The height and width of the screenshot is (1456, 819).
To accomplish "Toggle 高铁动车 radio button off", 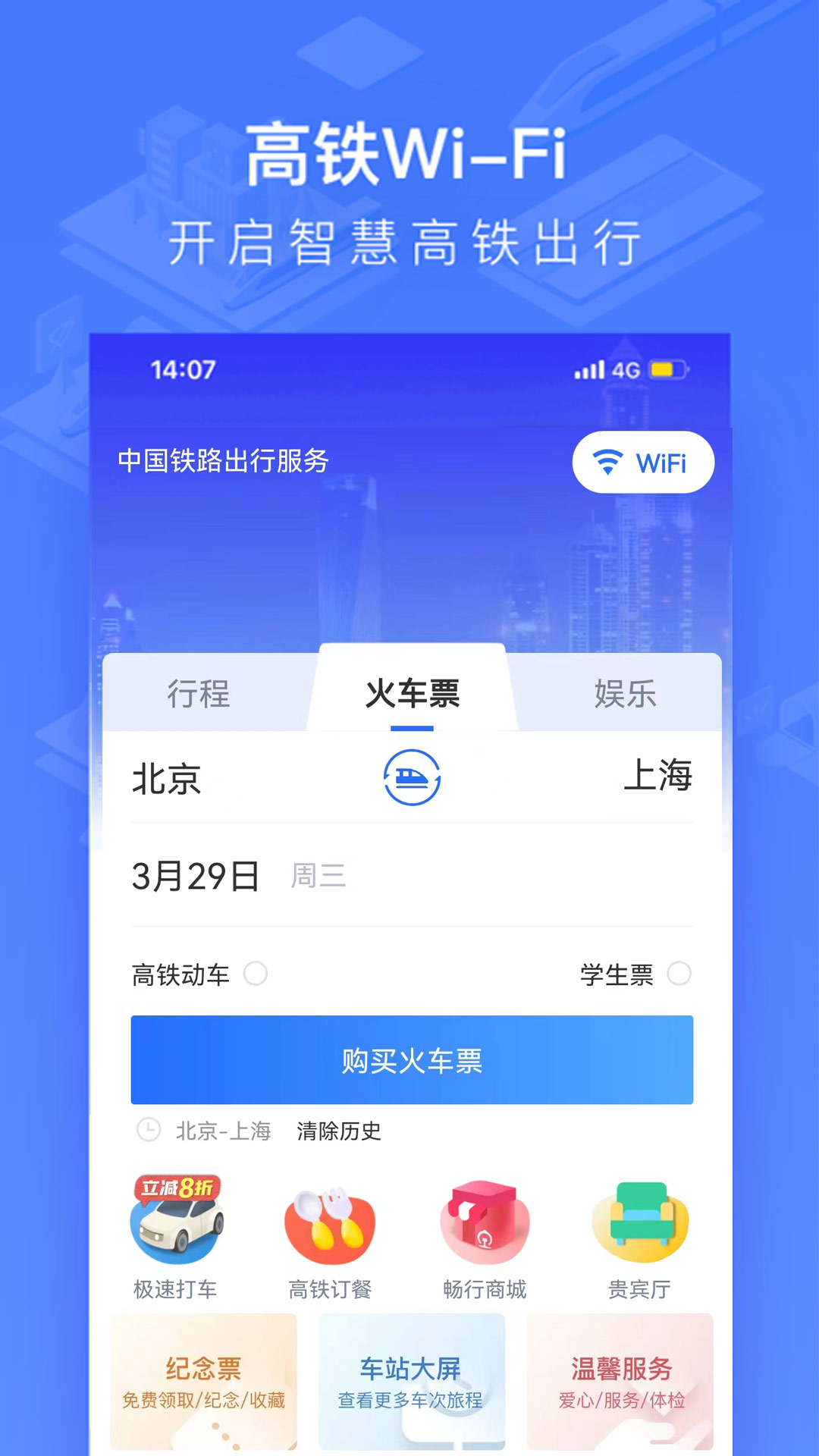I will coord(256,974).
